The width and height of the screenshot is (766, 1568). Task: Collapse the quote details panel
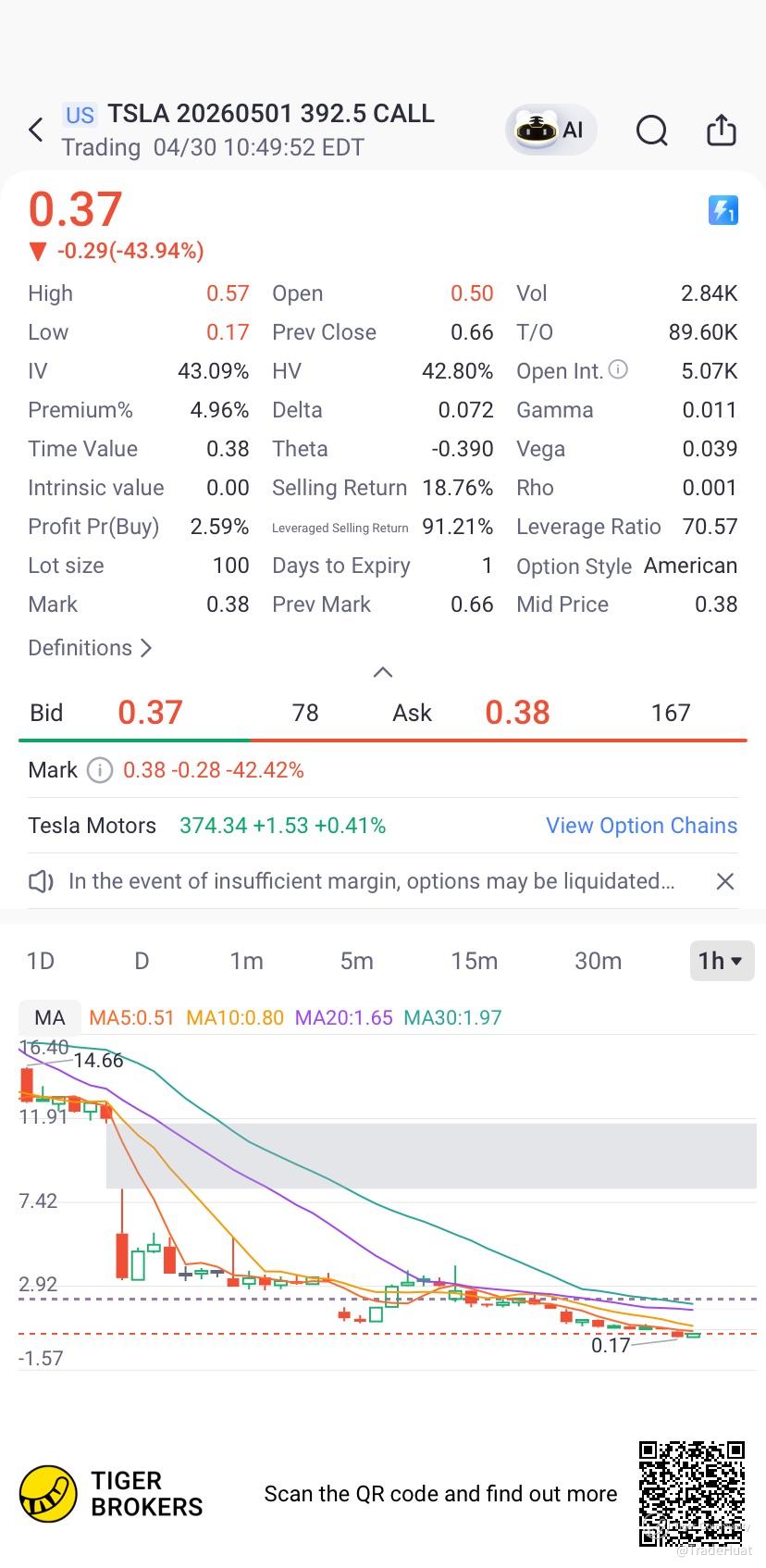(x=383, y=673)
